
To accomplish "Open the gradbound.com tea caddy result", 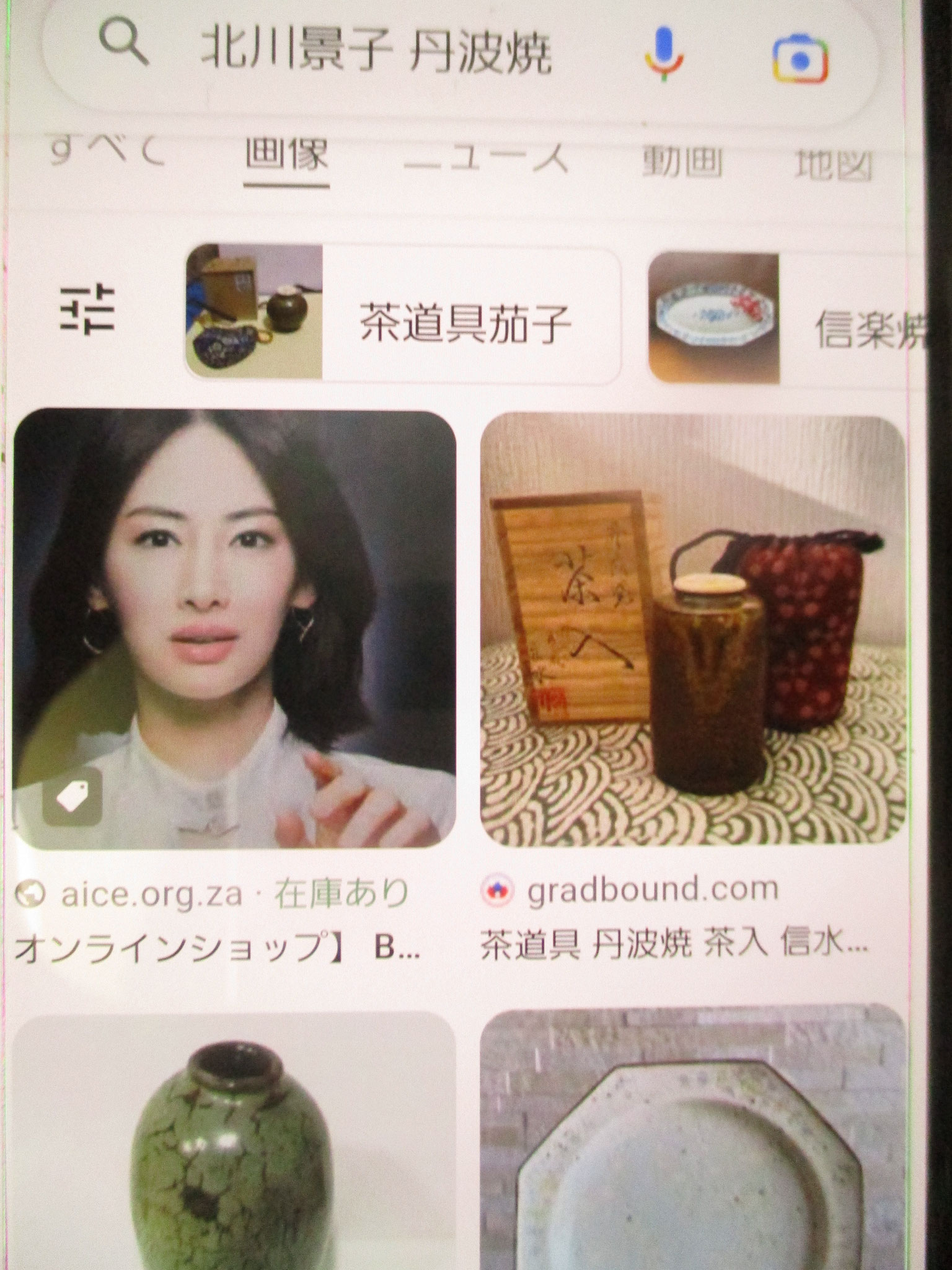I will [x=693, y=629].
